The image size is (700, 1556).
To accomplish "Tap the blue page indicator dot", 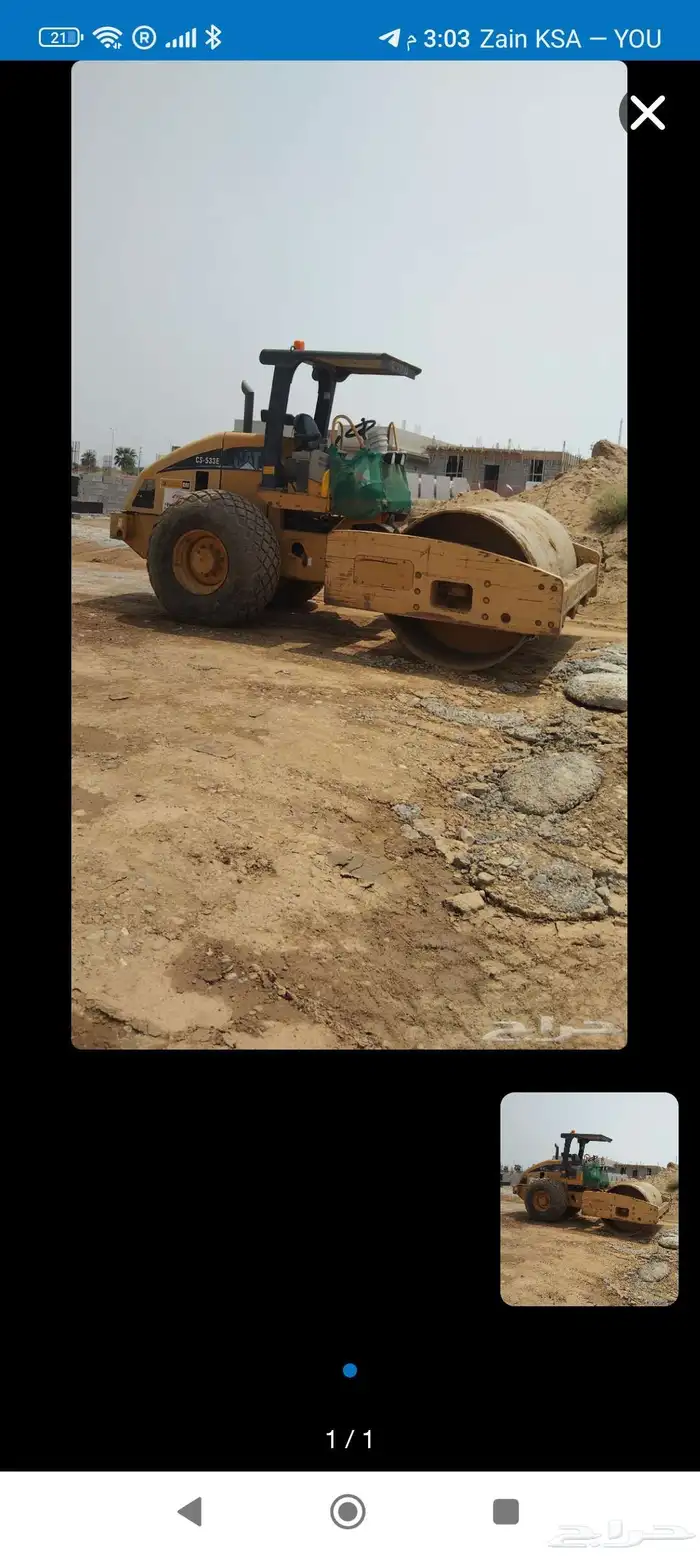I will 350,1370.
